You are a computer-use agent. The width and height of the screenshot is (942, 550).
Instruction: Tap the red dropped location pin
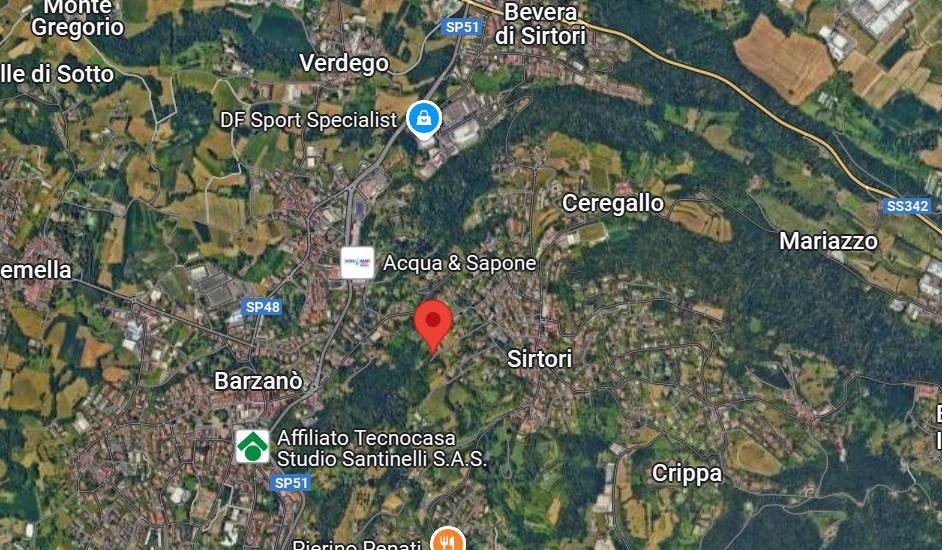point(433,322)
